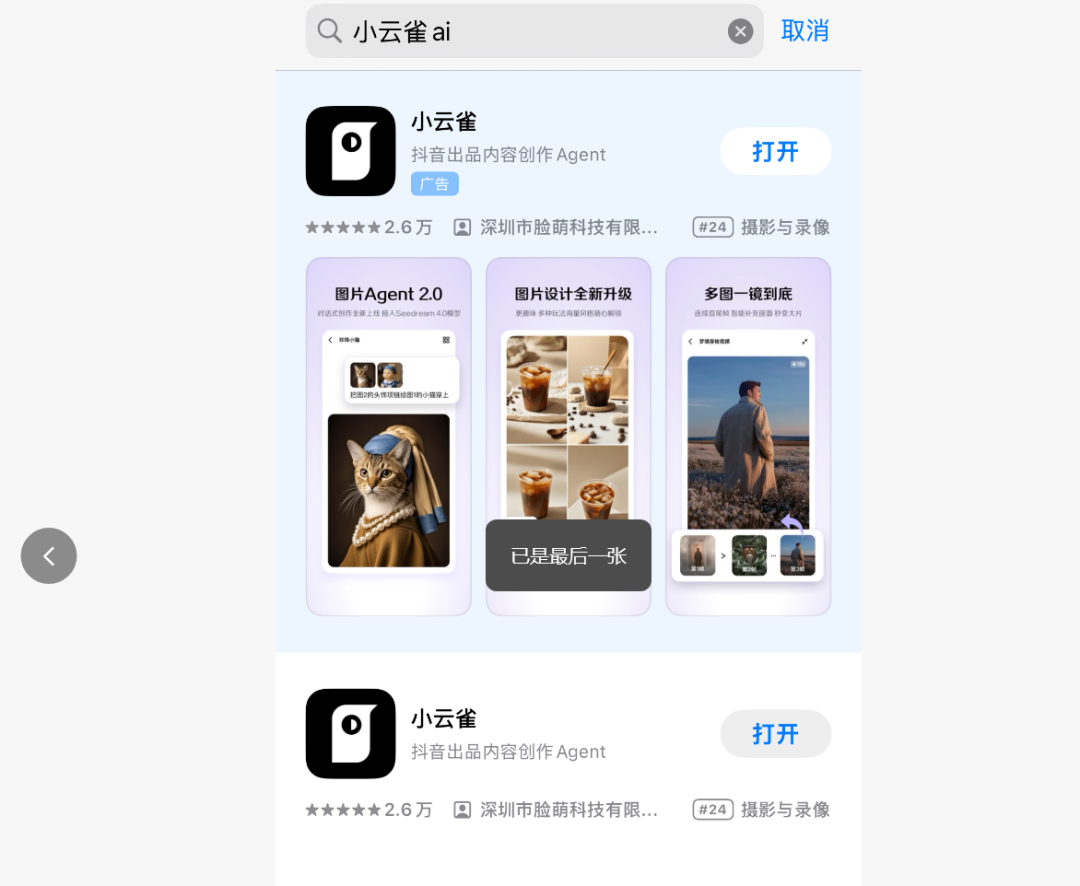
Task: Clear the search text
Action: (740, 32)
